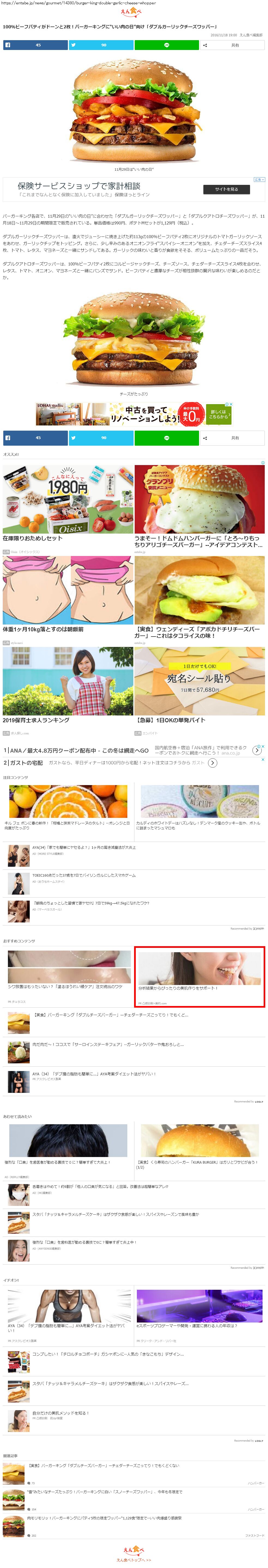Image resolution: width=268 pixels, height=1568 pixels.
Task: Share on Facebook from the buttons under the headline
Action: click(35, 45)
